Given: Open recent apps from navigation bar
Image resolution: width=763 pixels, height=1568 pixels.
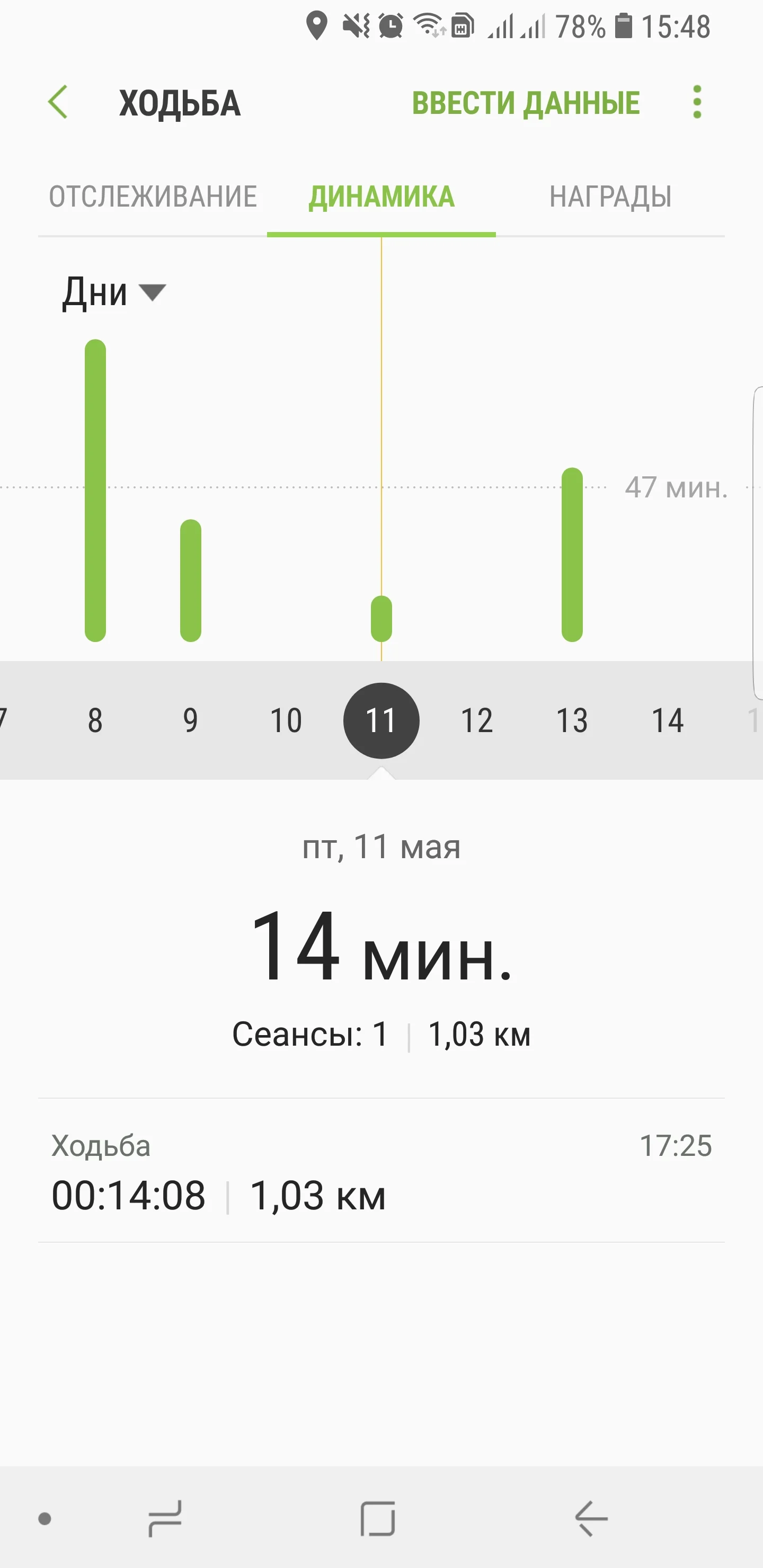Looking at the screenshot, I should click(165, 1518).
